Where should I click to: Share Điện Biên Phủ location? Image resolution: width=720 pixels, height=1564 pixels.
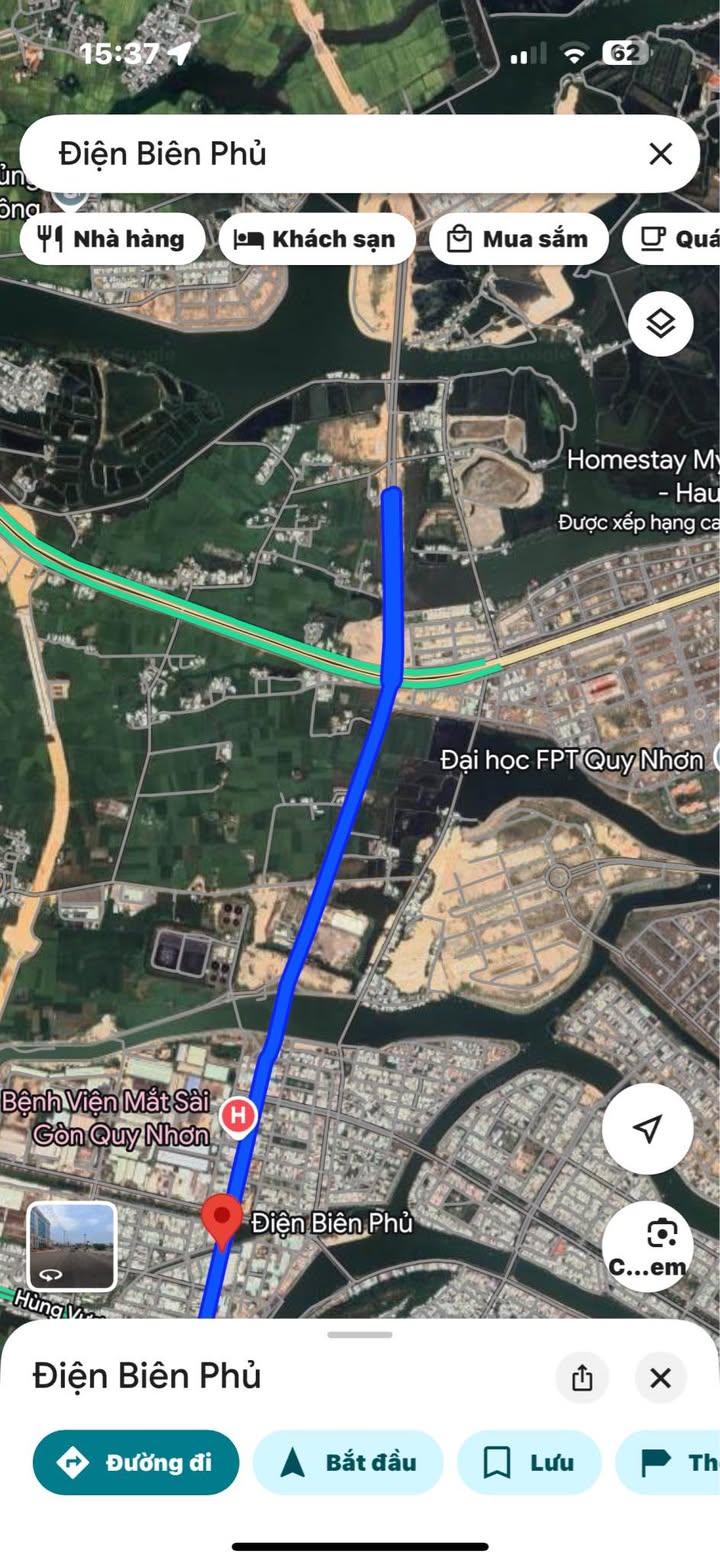tap(582, 1378)
